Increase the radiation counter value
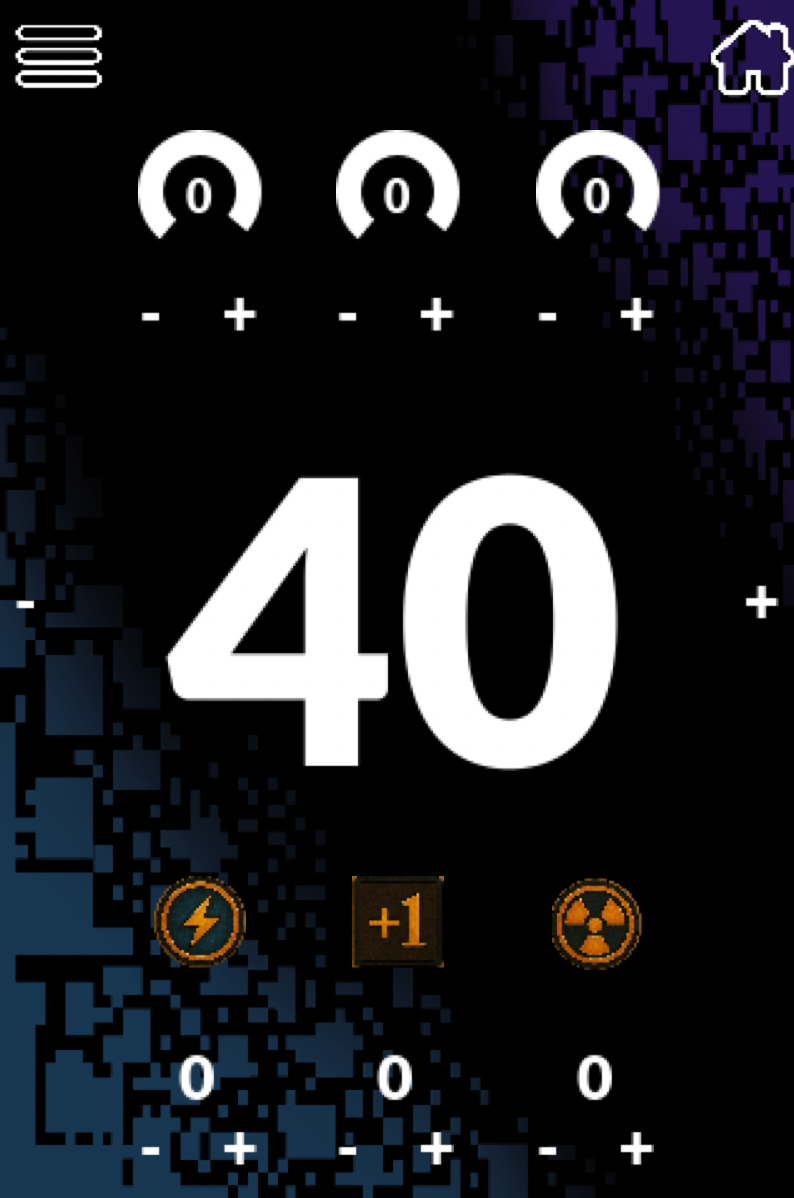This screenshot has width=794, height=1198. (x=636, y=1150)
